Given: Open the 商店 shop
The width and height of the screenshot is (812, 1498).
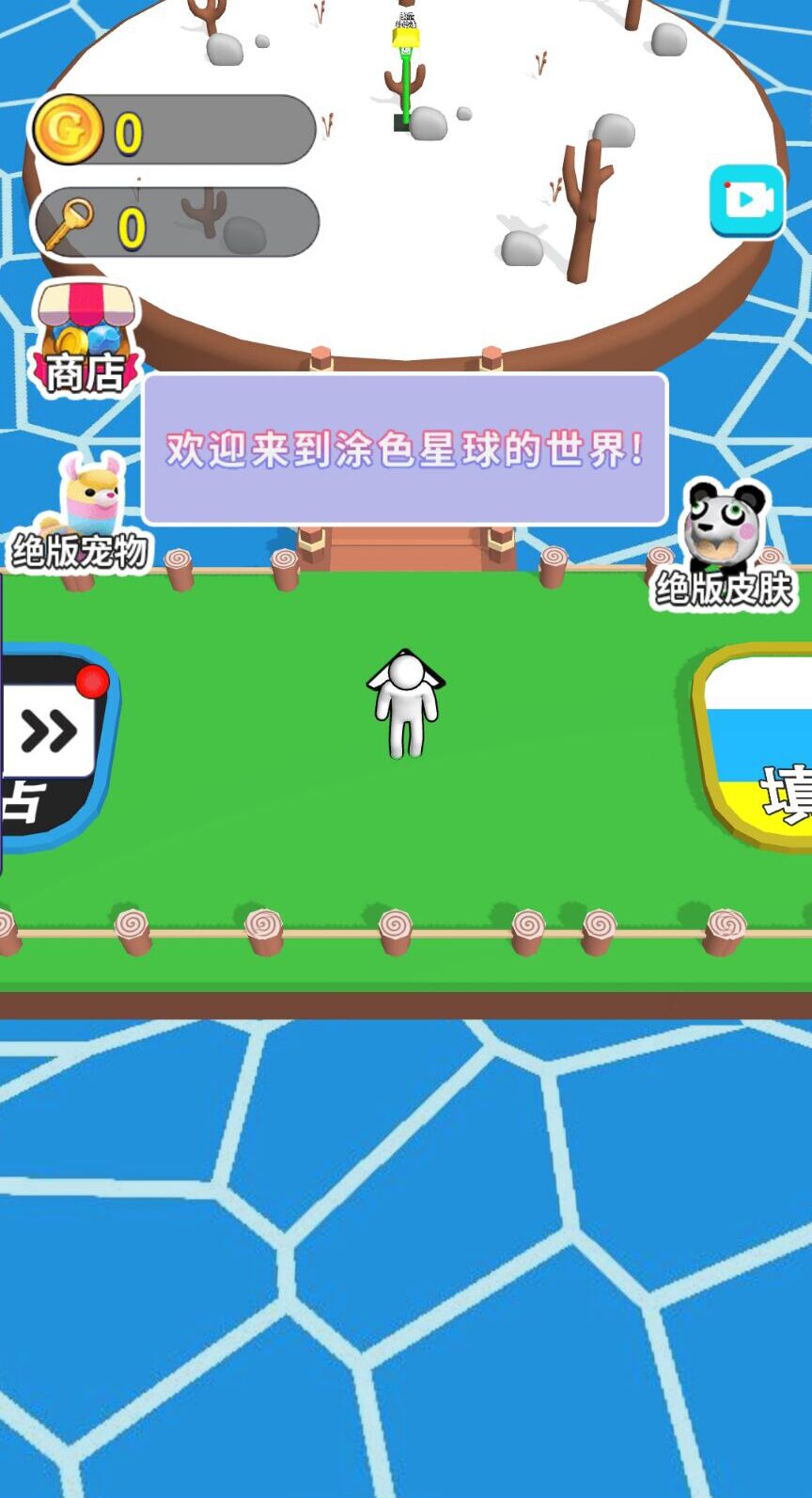Looking at the screenshot, I should tap(86, 339).
